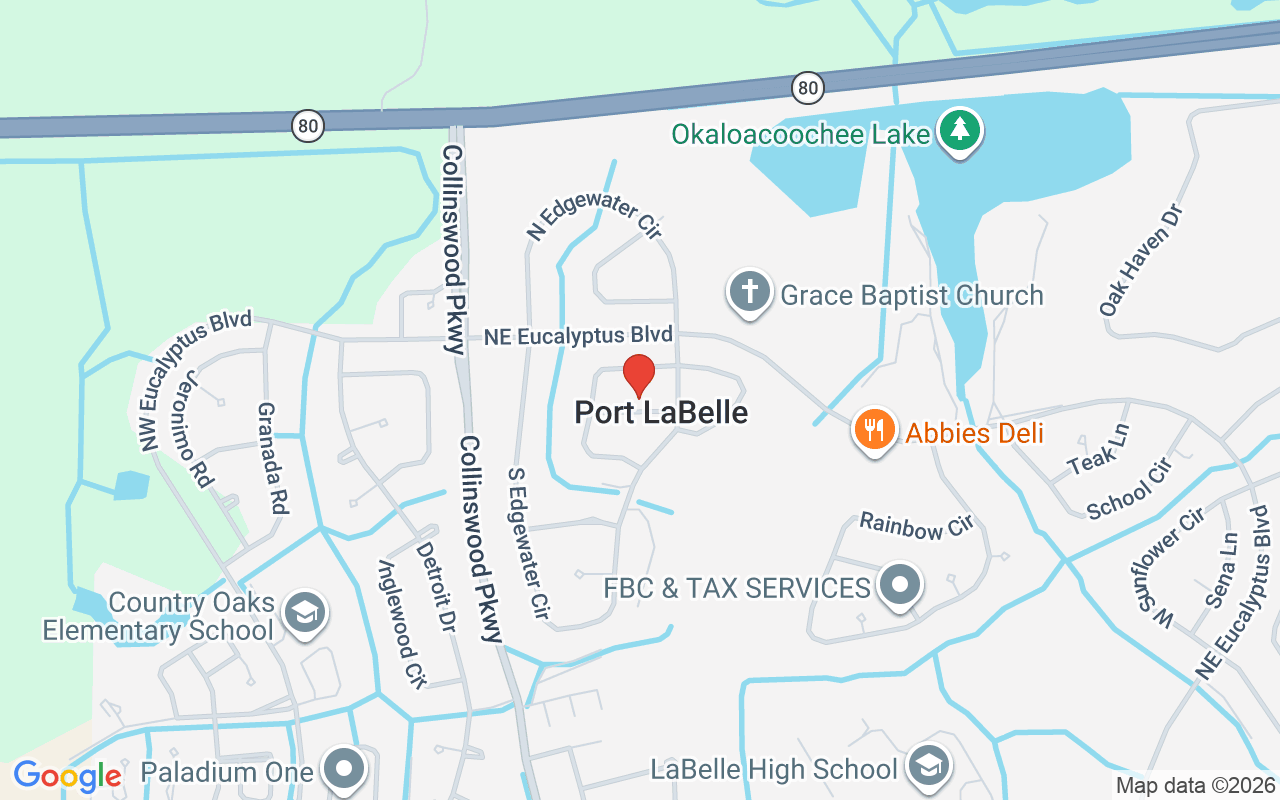Tap the Google logo
This screenshot has width=1280, height=800.
pos(67,775)
